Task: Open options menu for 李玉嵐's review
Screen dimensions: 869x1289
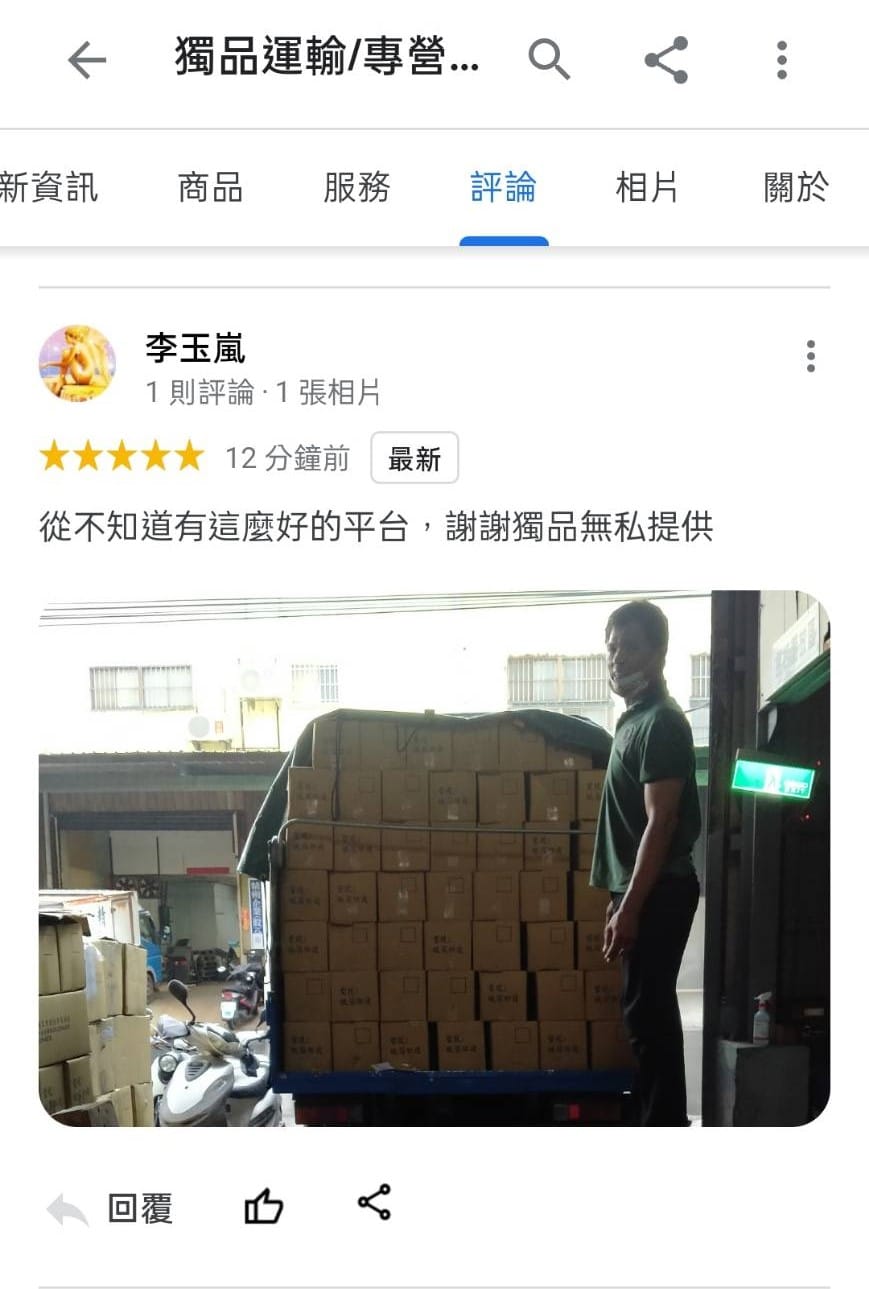Action: [x=810, y=356]
